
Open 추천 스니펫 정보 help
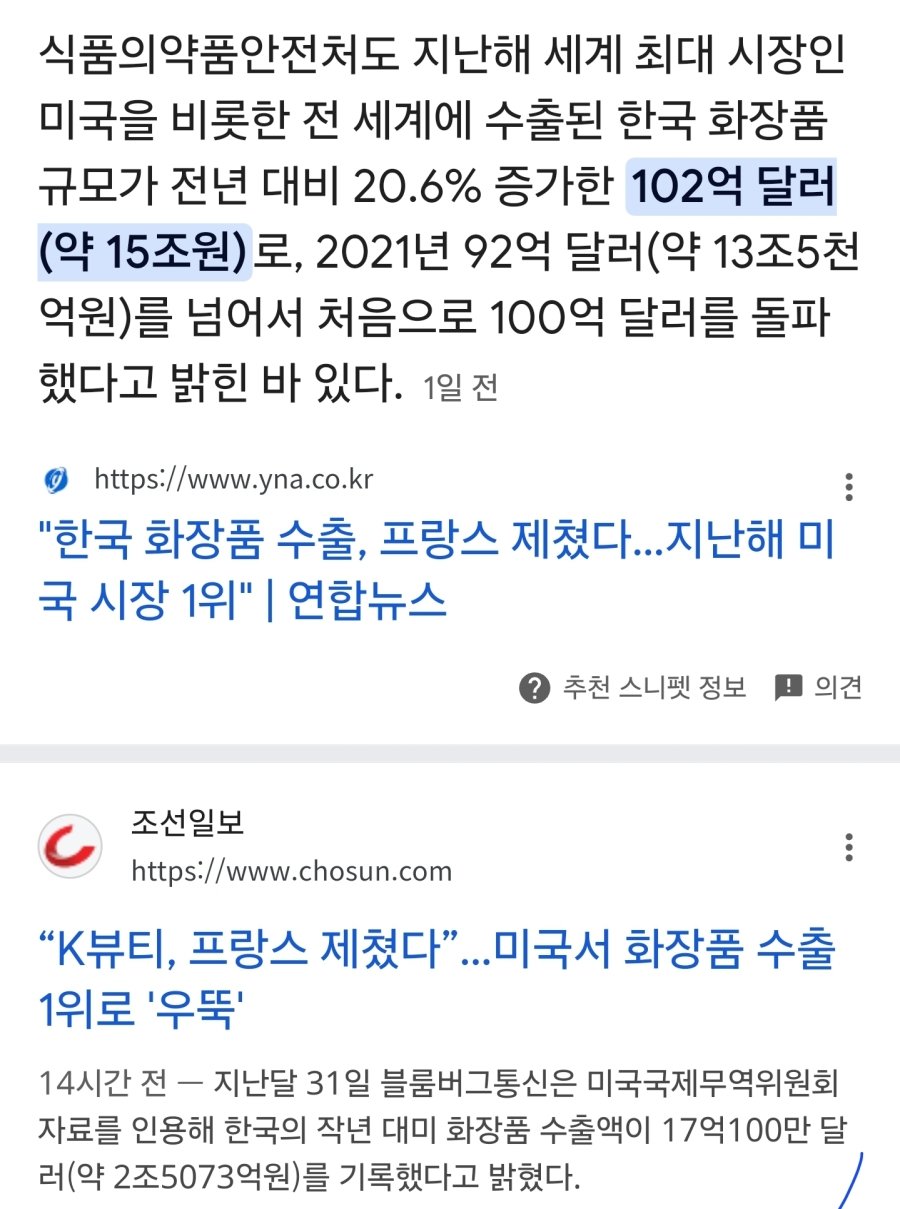pos(633,688)
